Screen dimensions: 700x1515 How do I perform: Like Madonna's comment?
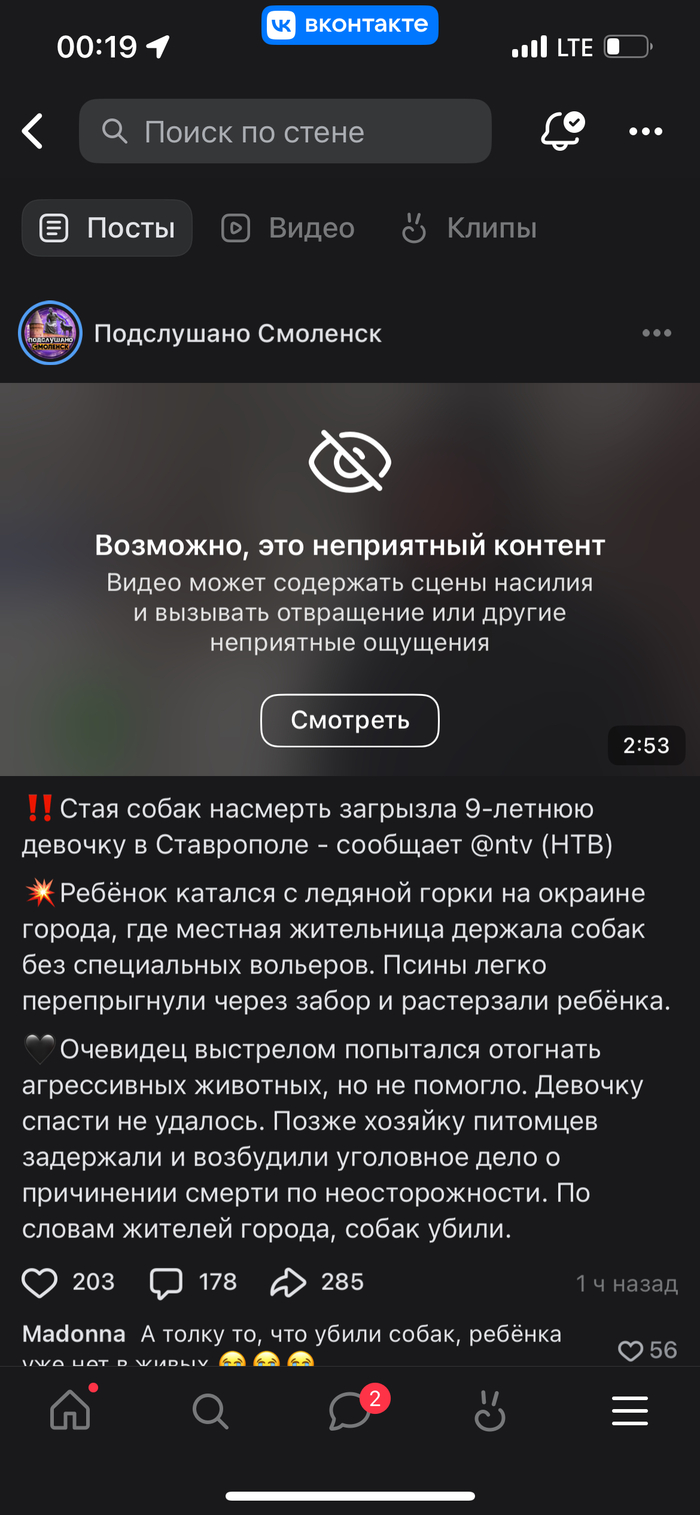coord(630,1351)
